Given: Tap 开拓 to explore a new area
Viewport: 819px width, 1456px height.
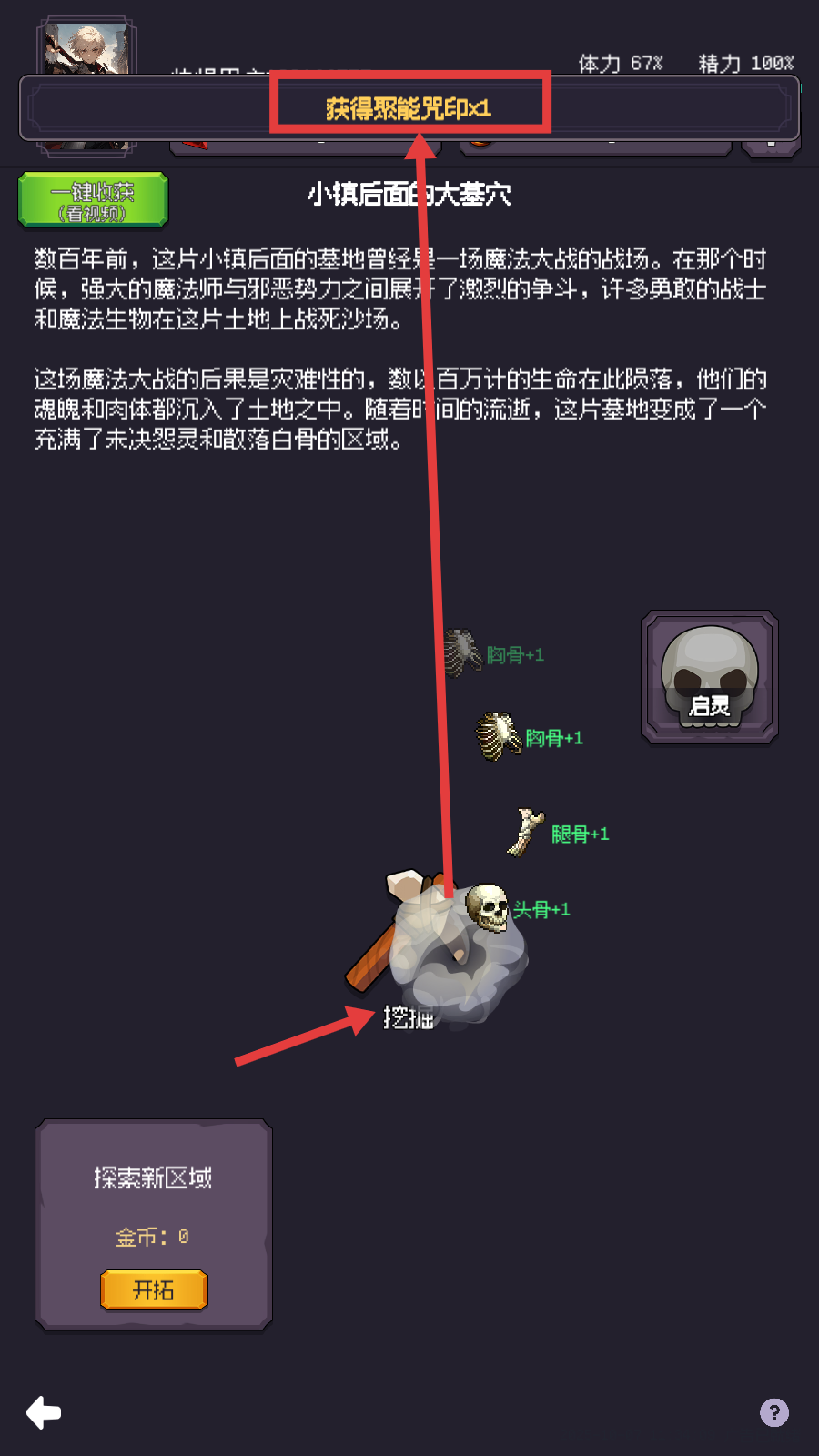Looking at the screenshot, I should [154, 1289].
